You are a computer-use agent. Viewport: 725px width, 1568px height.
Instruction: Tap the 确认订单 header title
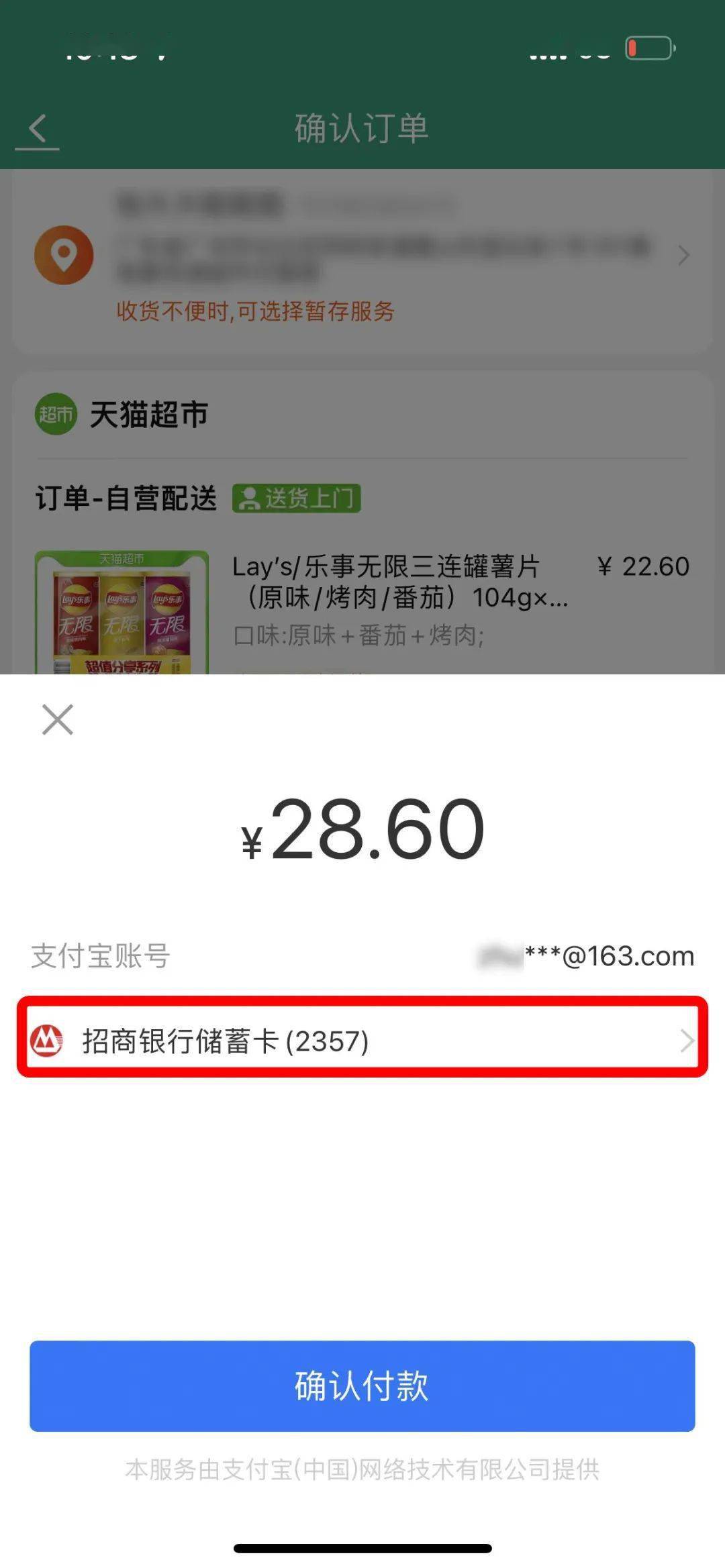point(362,129)
